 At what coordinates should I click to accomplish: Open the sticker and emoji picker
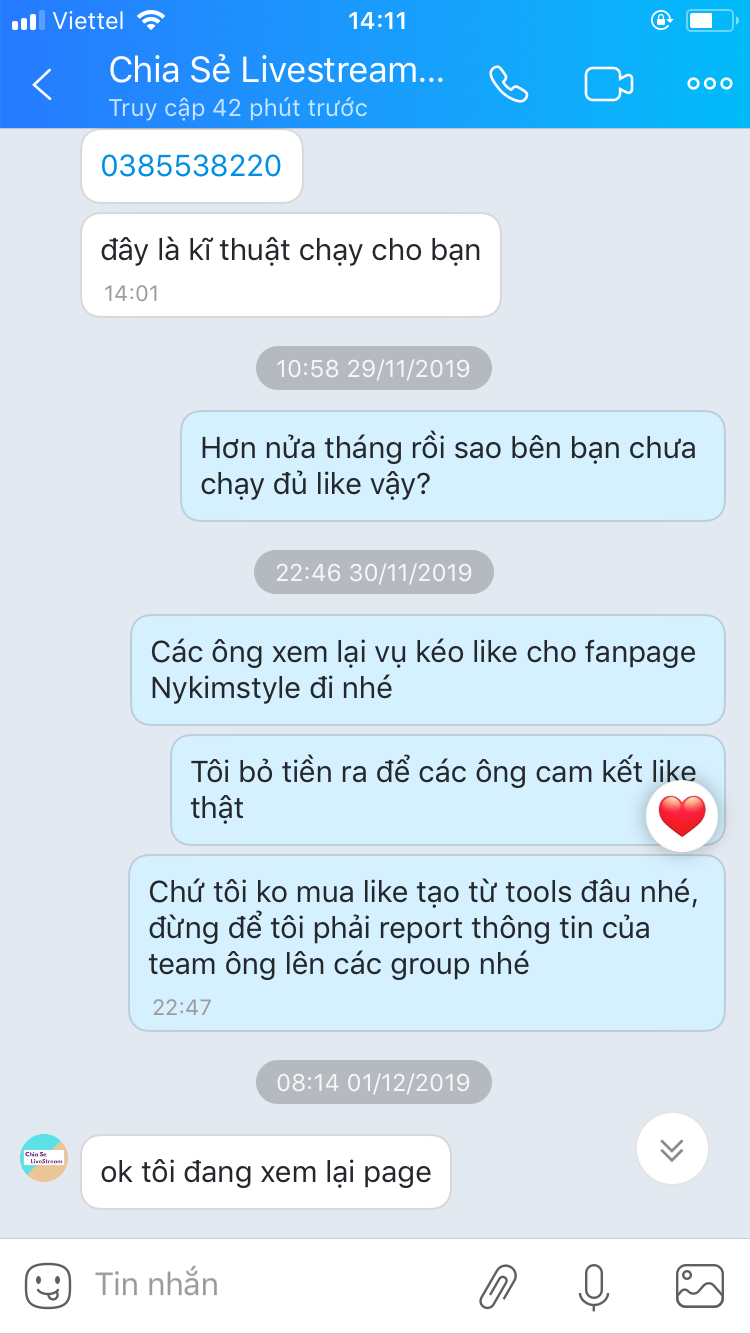point(48,1285)
